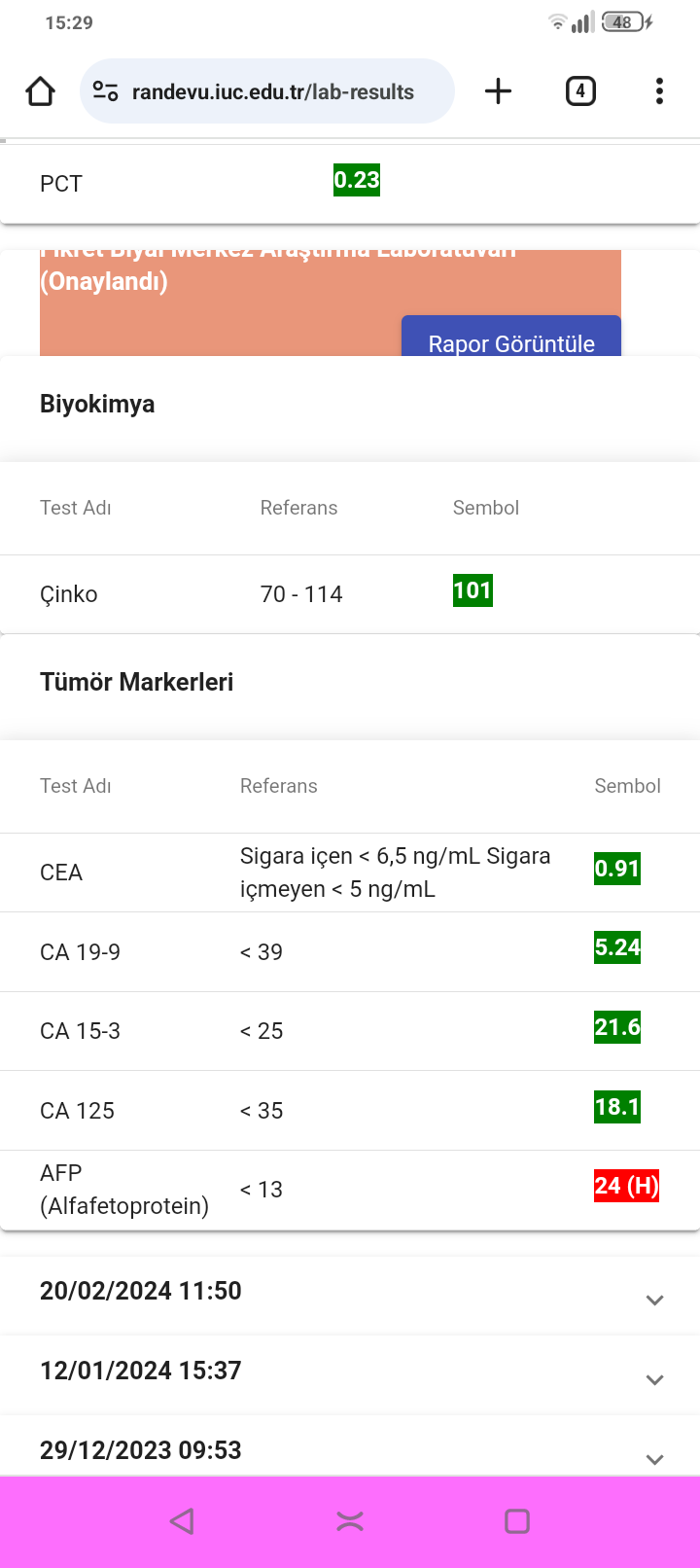Open the tab switcher showing 4 tabs
The height and width of the screenshot is (1568, 700).
pos(580,91)
